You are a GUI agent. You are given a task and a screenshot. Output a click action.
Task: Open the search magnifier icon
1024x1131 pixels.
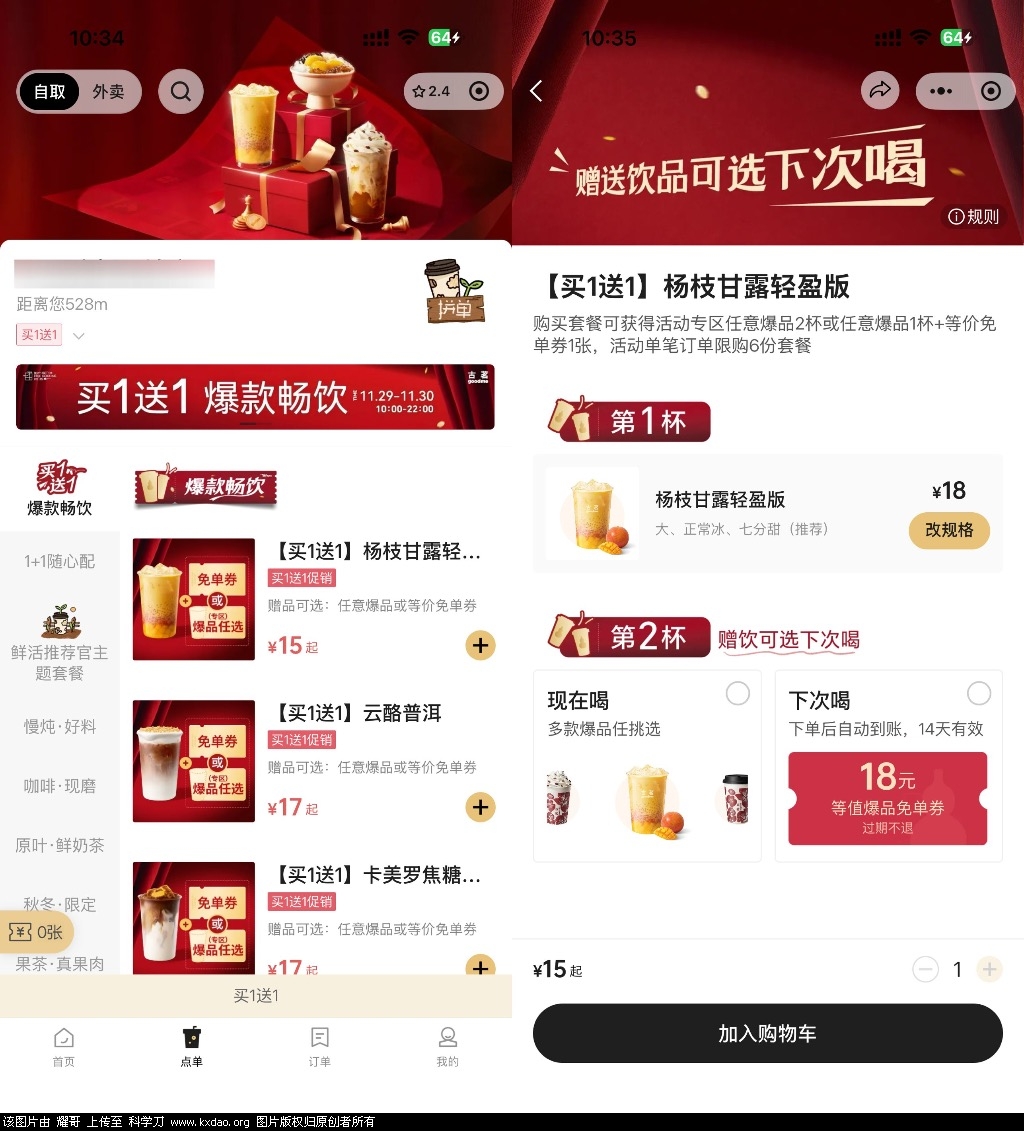[180, 92]
